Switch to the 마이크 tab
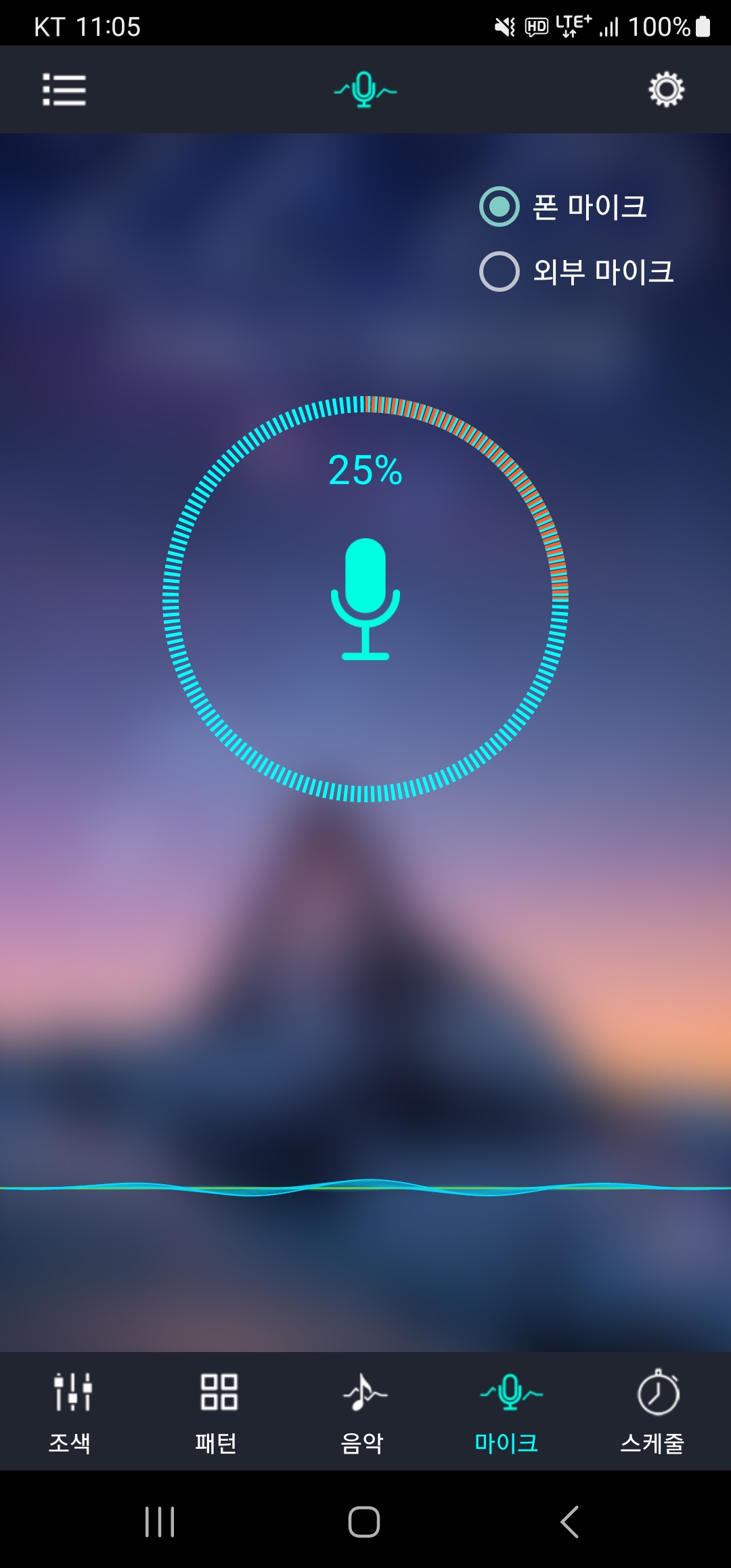The height and width of the screenshot is (1568, 731). (x=509, y=1411)
